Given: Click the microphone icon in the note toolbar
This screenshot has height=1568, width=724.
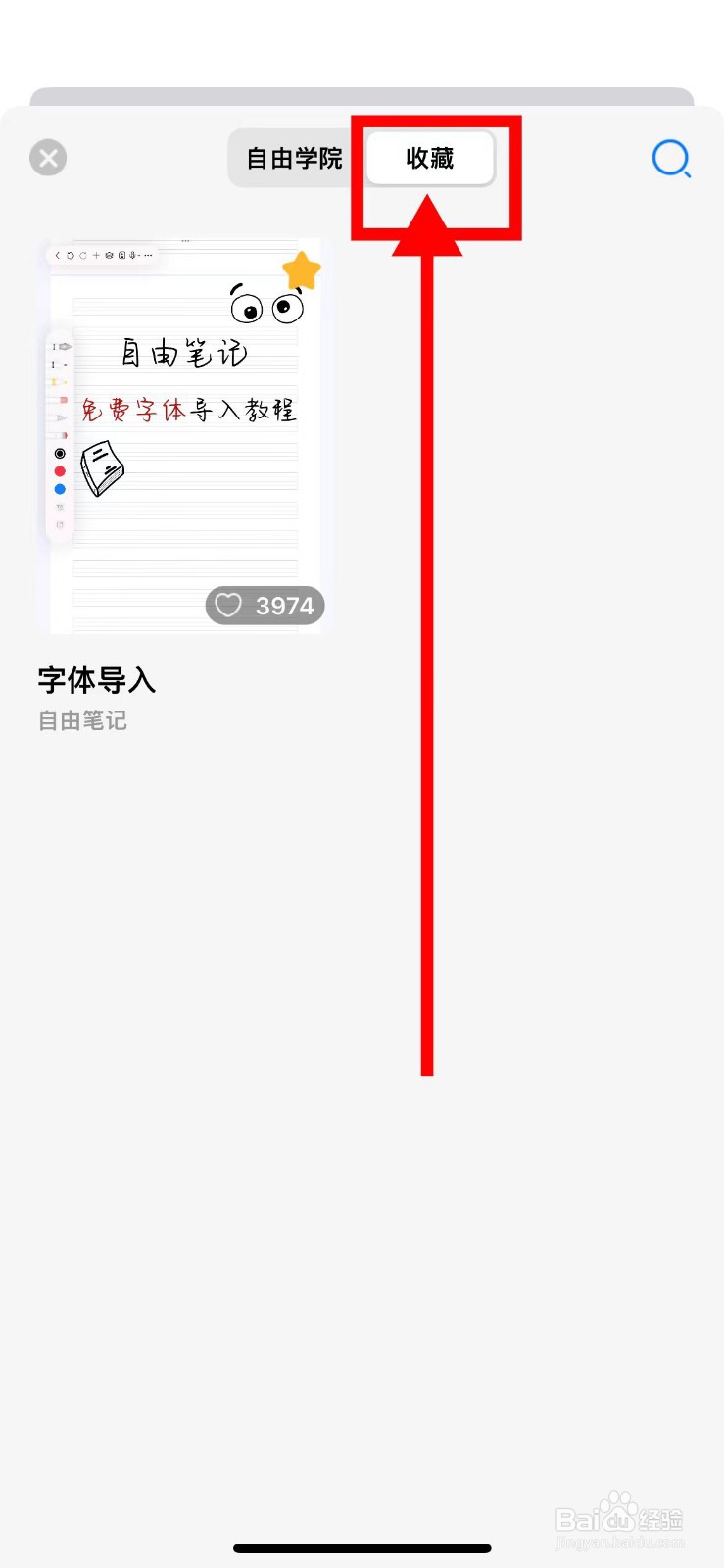Looking at the screenshot, I should click(132, 256).
